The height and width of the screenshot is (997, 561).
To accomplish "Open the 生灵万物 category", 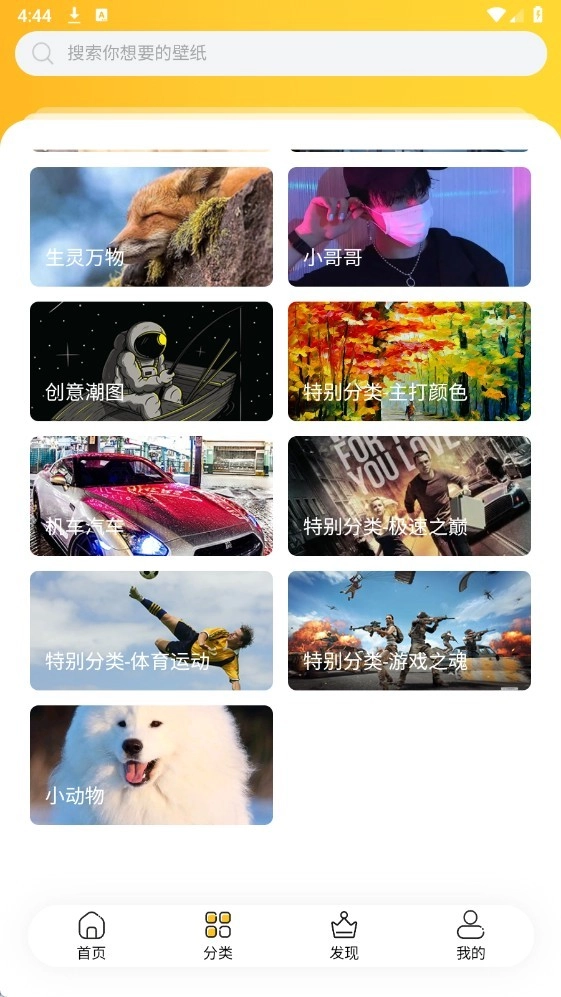I will (151, 227).
